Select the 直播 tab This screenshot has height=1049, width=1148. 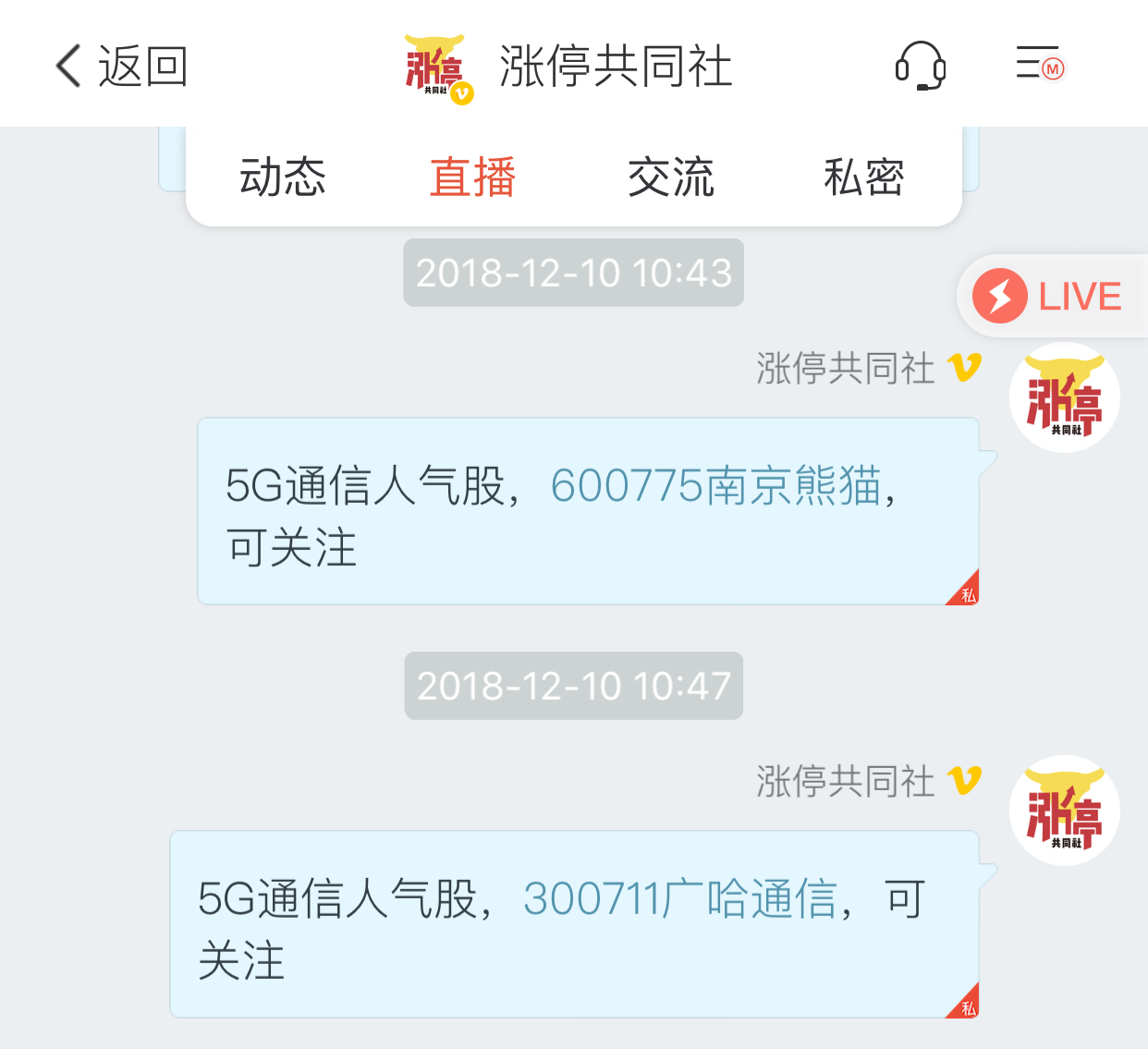point(472,177)
